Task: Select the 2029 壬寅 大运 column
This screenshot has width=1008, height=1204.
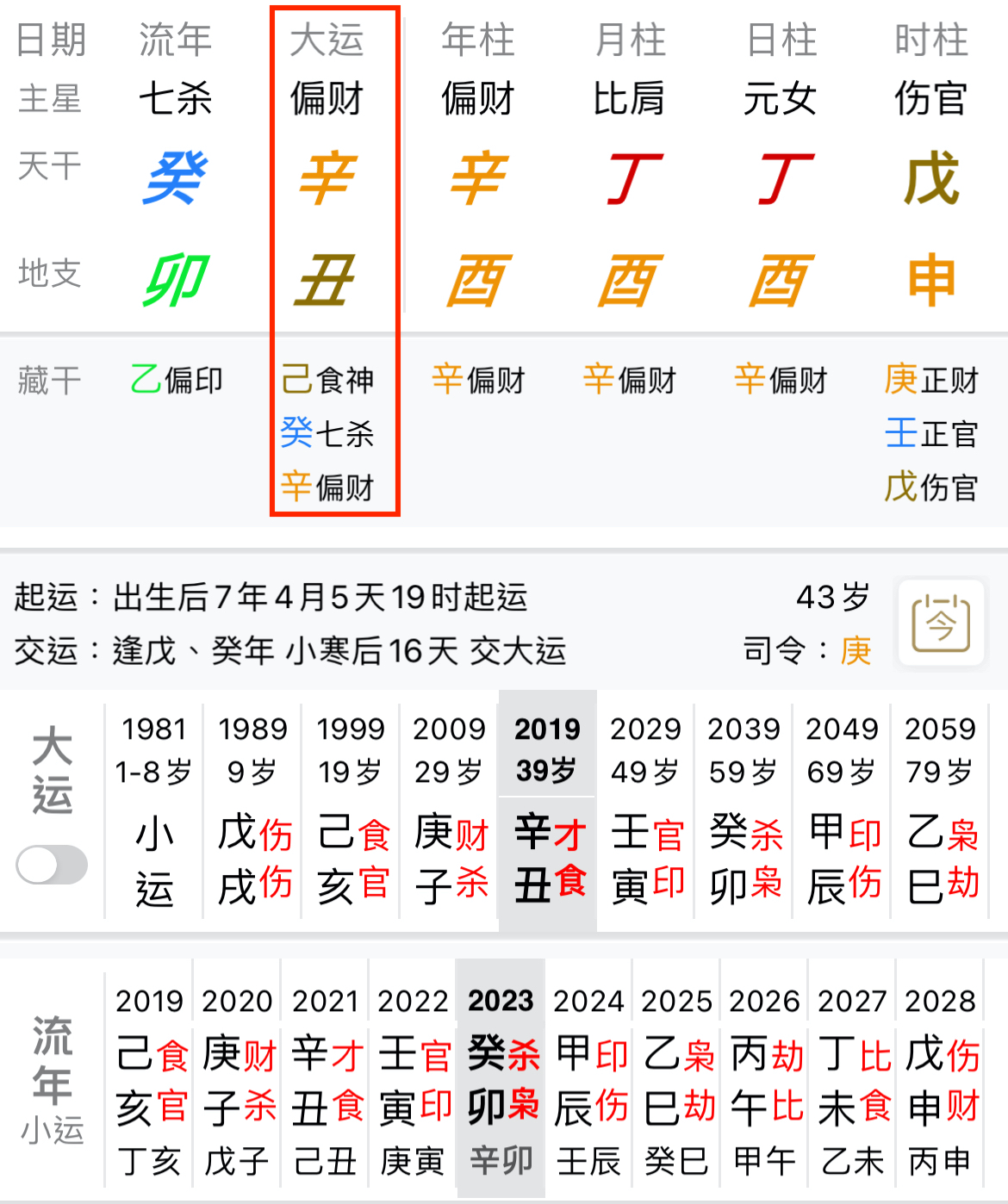Action: tap(646, 810)
